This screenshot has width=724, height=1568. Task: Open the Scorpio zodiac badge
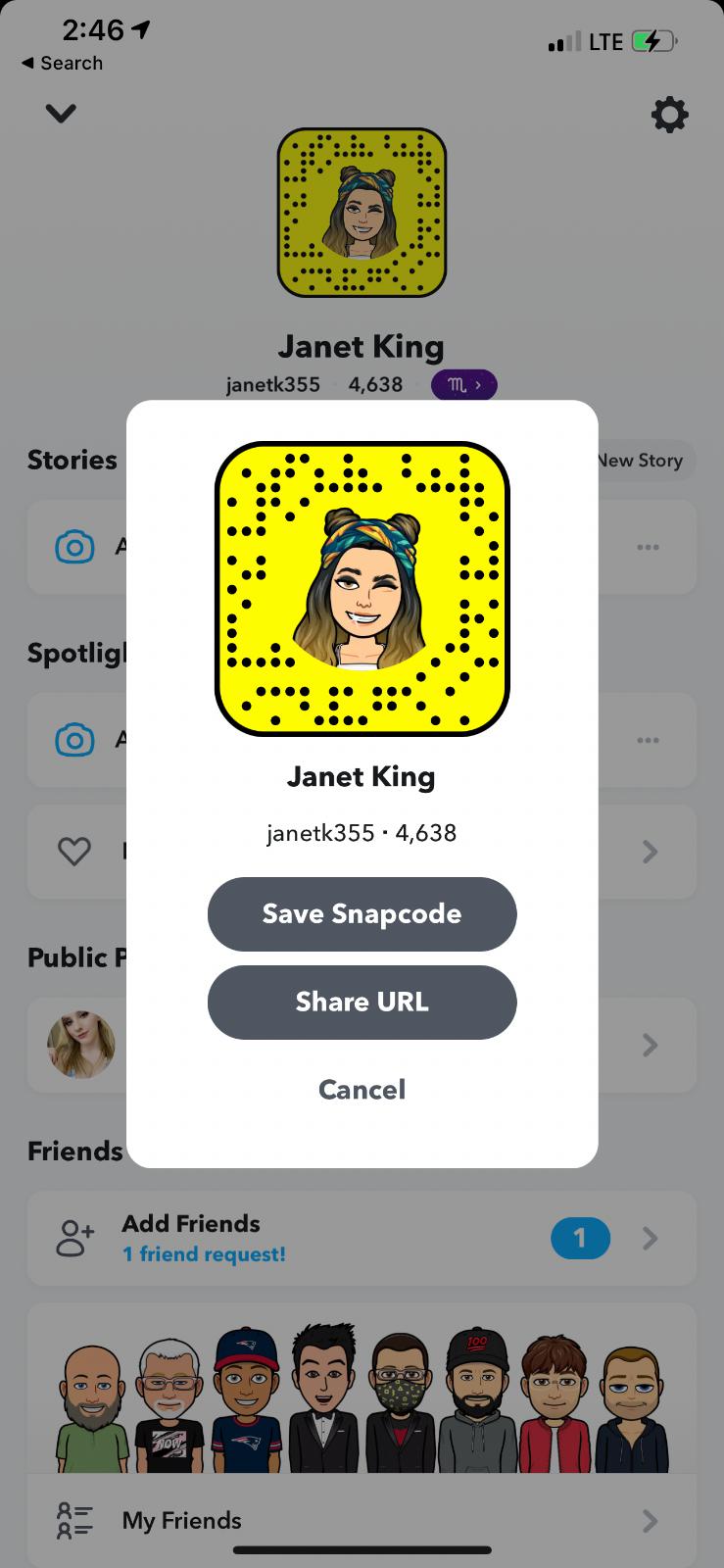pos(463,385)
